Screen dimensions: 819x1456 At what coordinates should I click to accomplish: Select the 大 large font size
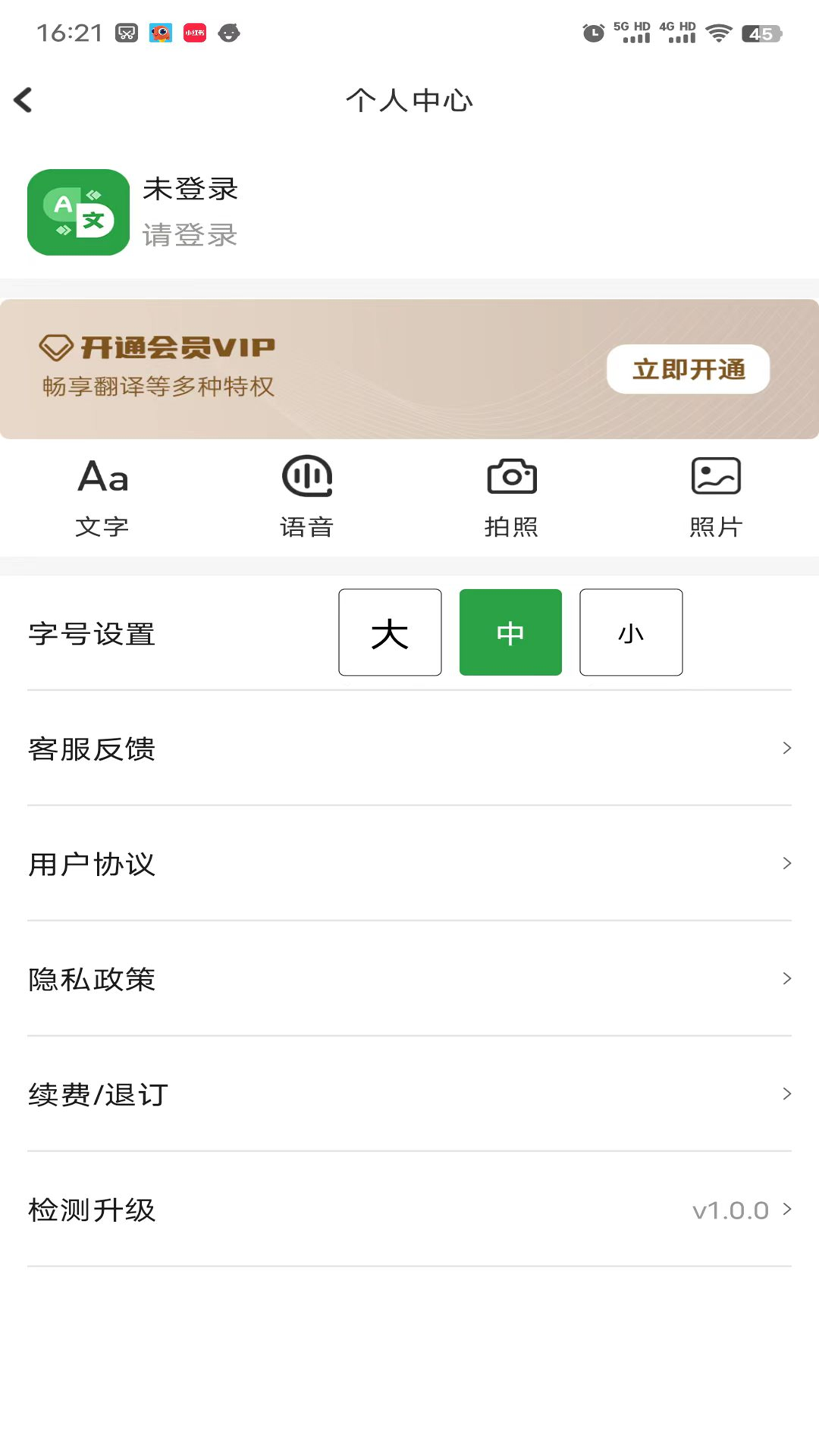390,632
